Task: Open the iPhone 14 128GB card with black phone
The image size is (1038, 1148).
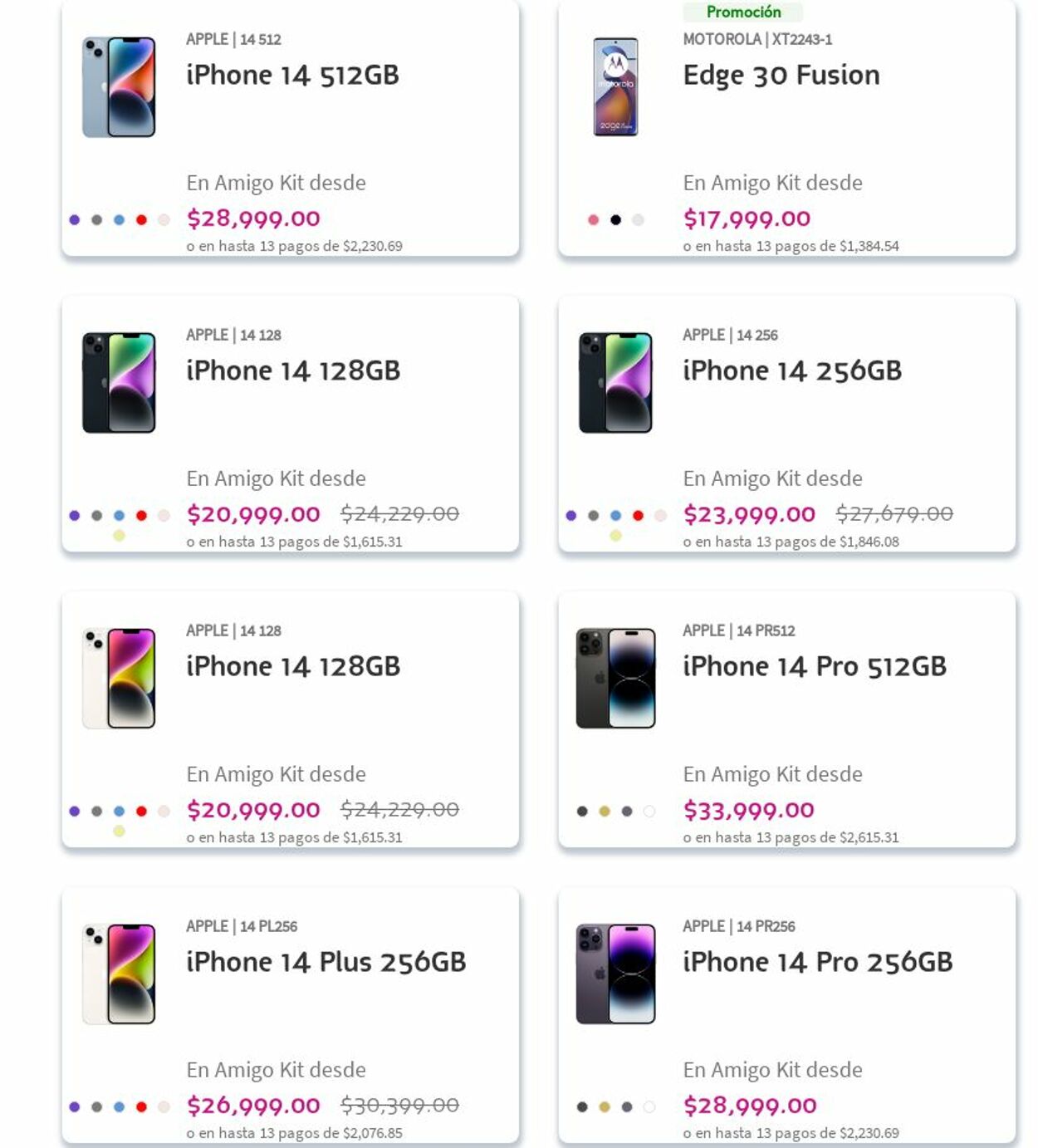Action: point(292,371)
